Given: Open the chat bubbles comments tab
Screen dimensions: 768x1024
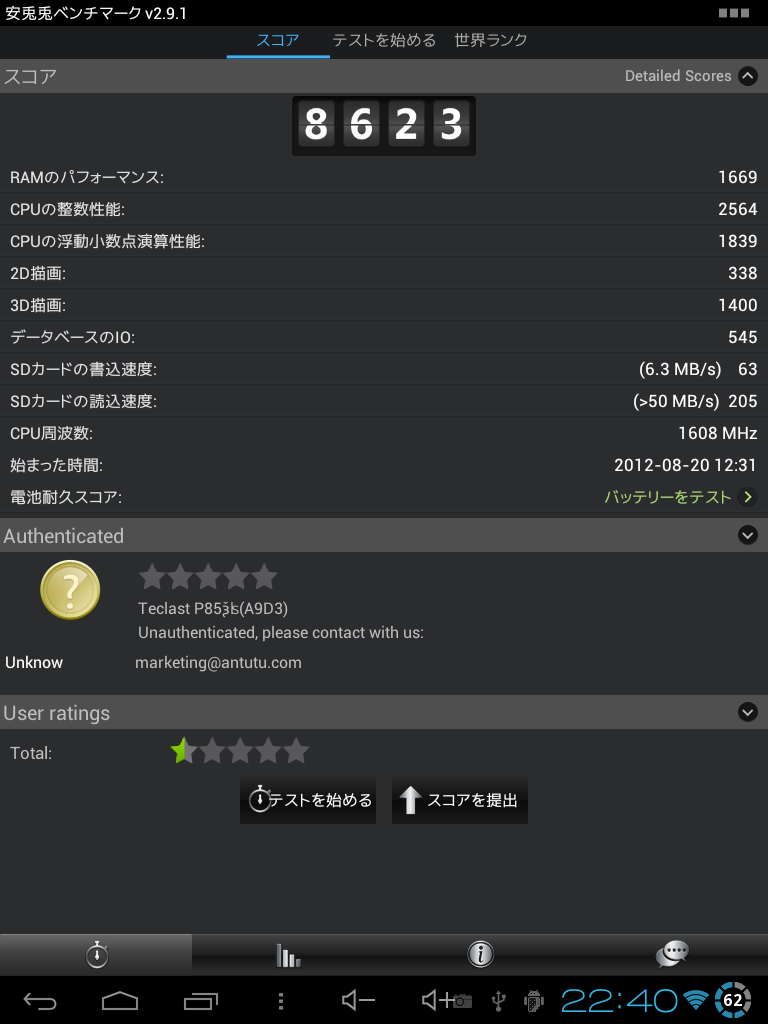Looking at the screenshot, I should click(x=672, y=955).
